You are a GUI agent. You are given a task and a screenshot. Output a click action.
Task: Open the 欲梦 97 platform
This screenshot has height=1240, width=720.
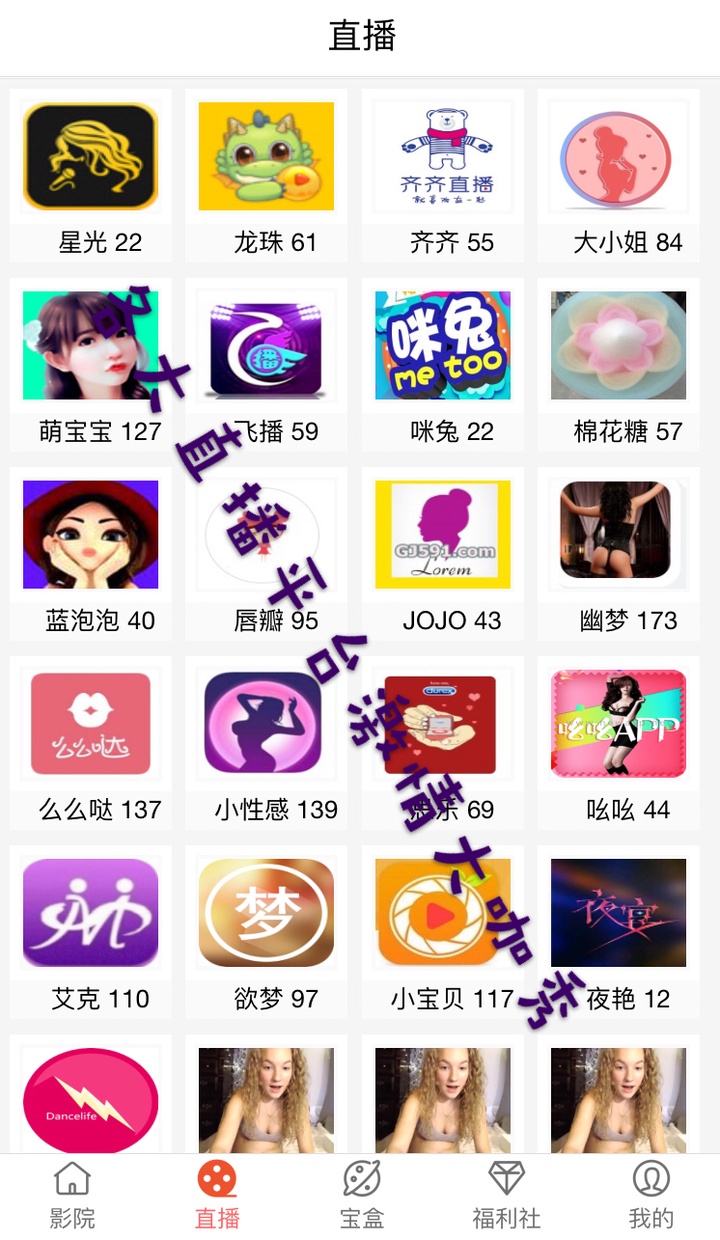click(x=266, y=913)
